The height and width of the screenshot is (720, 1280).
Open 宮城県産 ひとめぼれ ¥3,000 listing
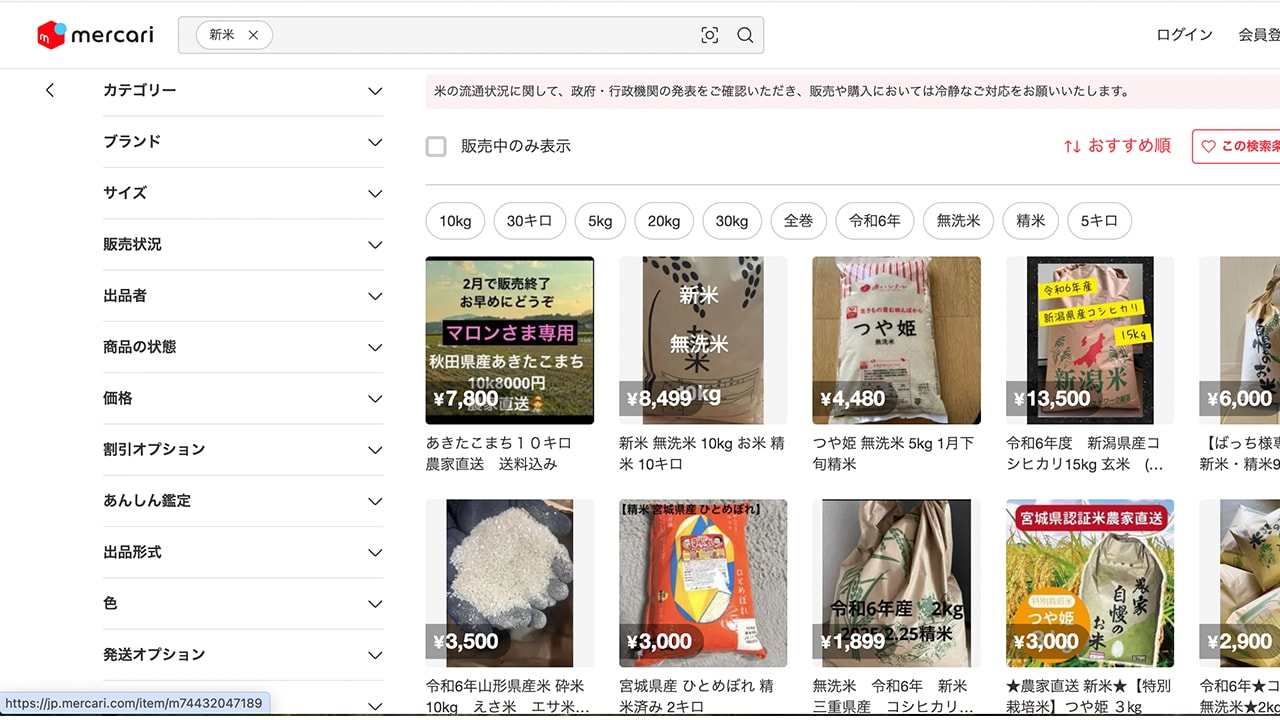pos(703,583)
